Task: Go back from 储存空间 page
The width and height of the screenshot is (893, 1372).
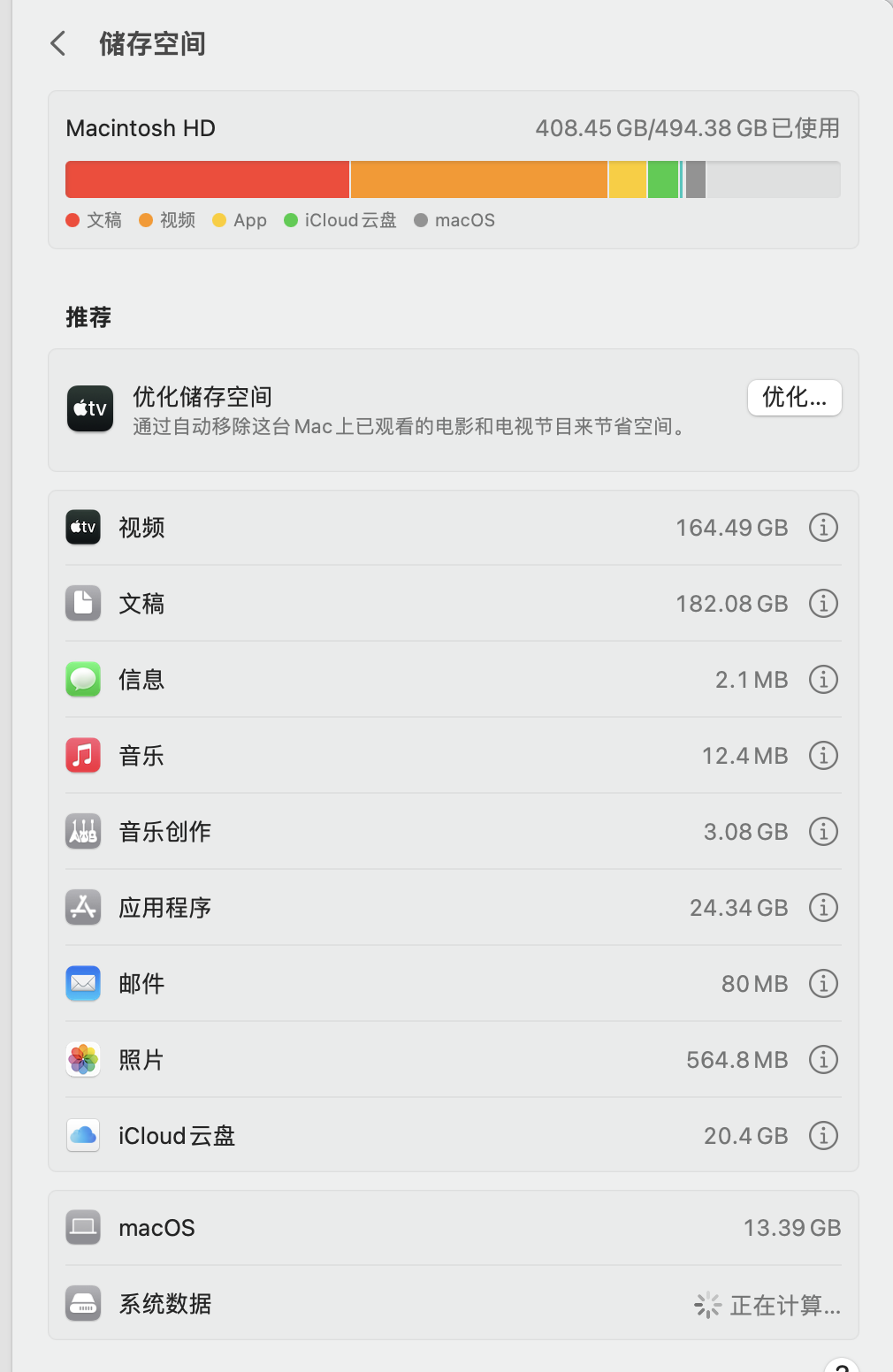Action: tap(58, 43)
